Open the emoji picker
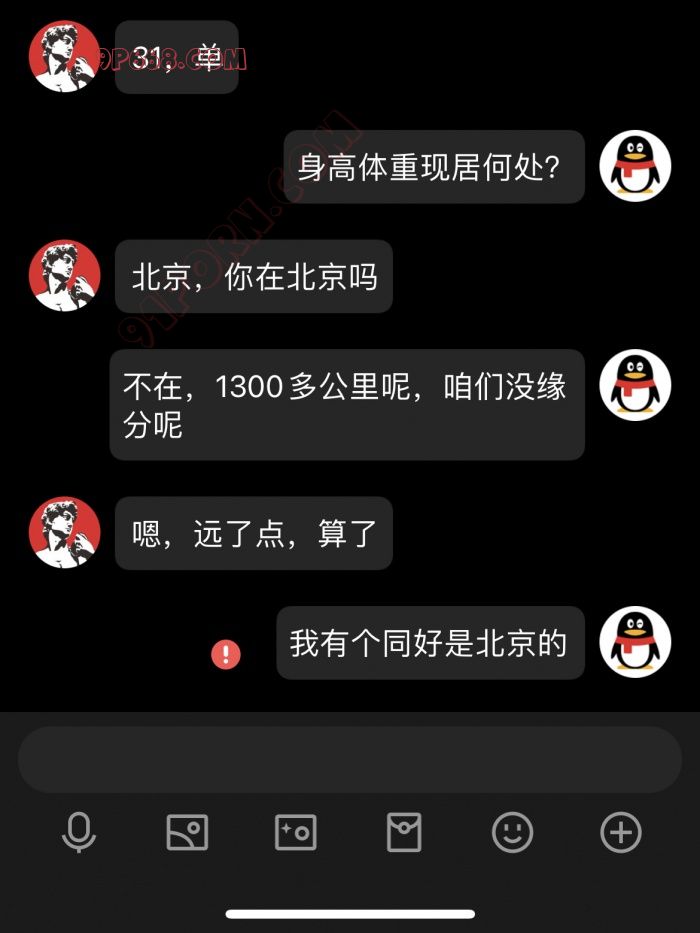The height and width of the screenshot is (933, 700). pyautogui.click(x=513, y=832)
